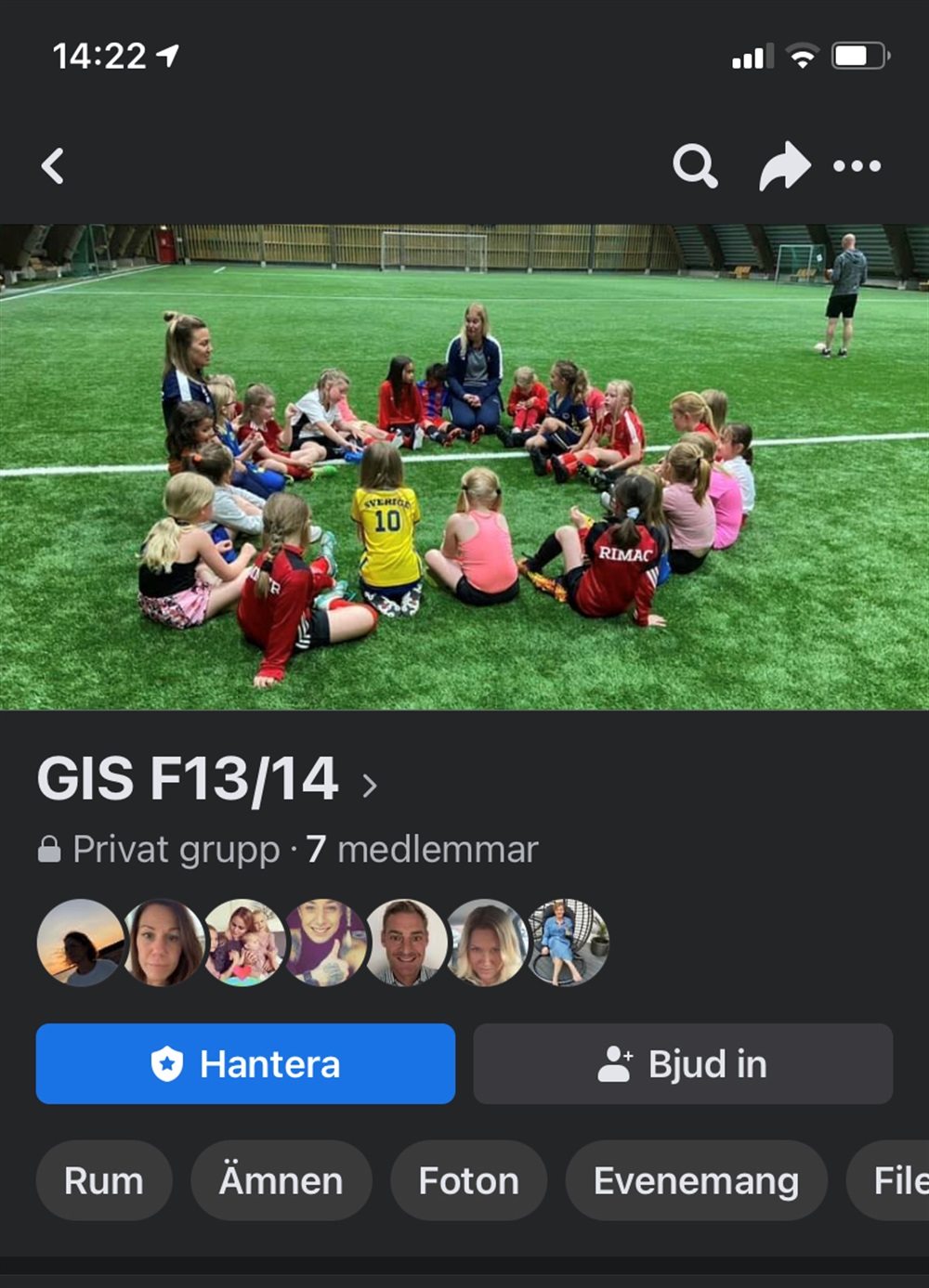This screenshot has height=1288, width=929.
Task: View the group's member avatars list
Action: tap(322, 943)
